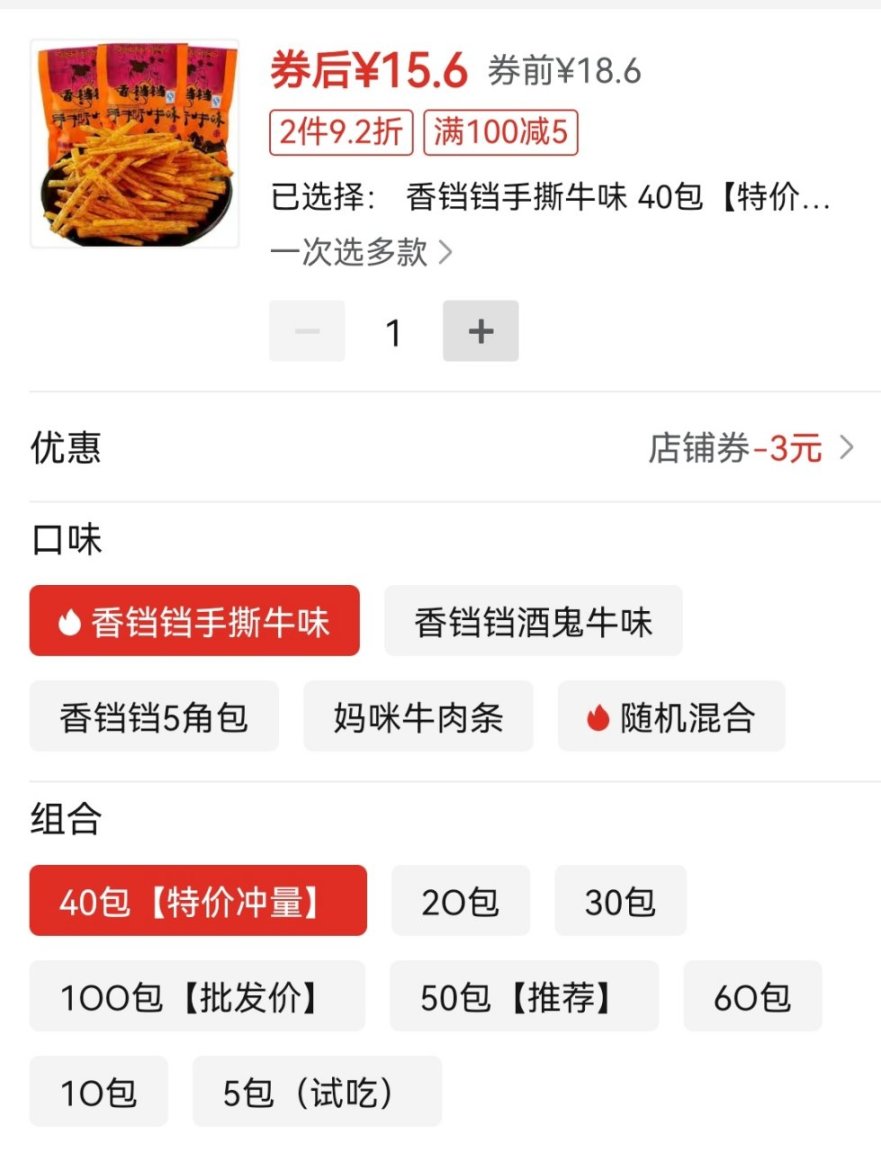881x1152 pixels.
Task: Select the 30包 bundle
Action: 620,901
